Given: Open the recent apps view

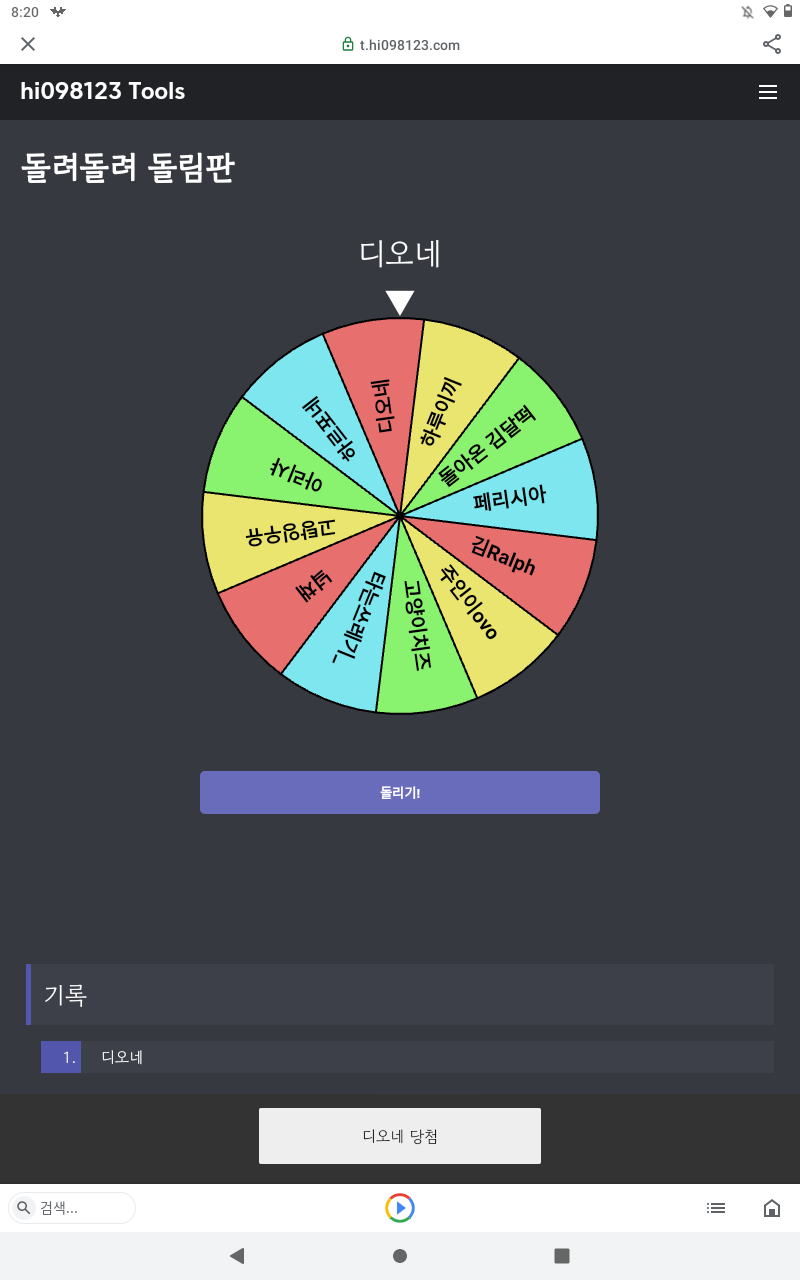Looking at the screenshot, I should pos(562,1256).
